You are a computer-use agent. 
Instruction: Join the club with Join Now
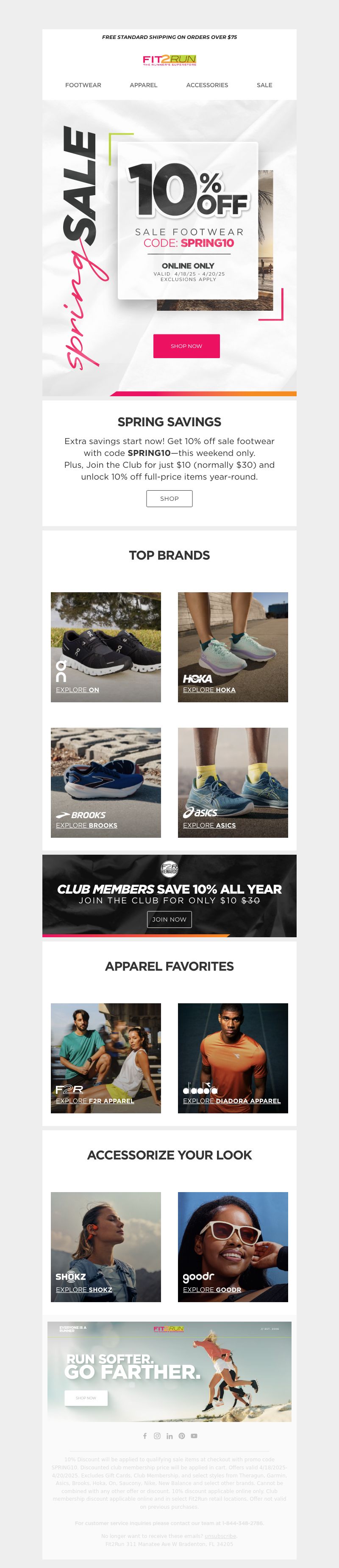(x=169, y=919)
